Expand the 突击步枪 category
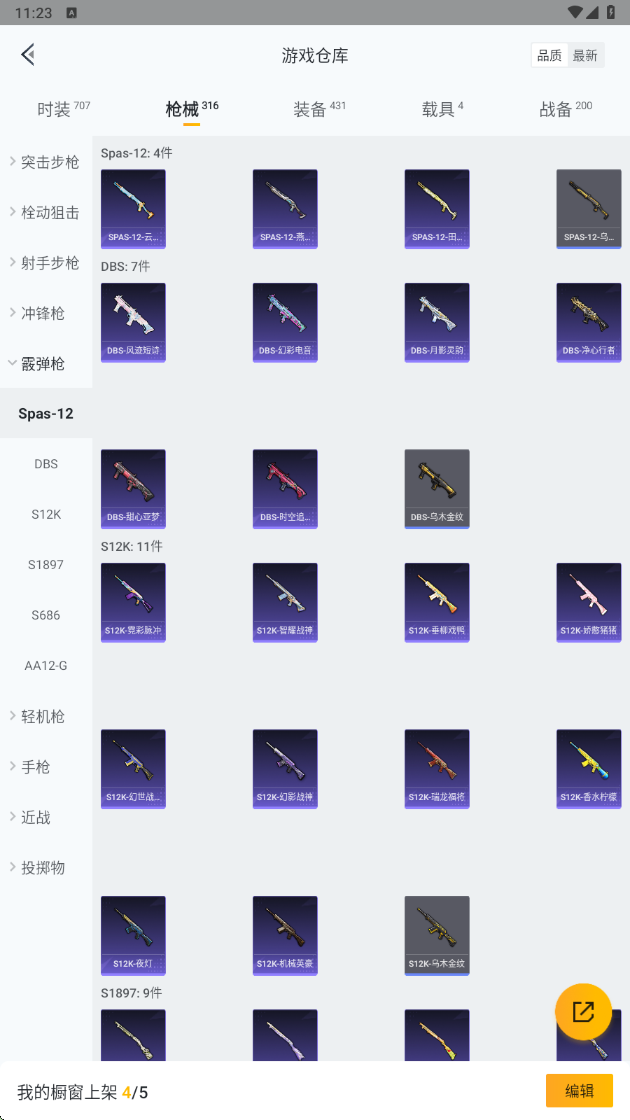 pos(46,162)
